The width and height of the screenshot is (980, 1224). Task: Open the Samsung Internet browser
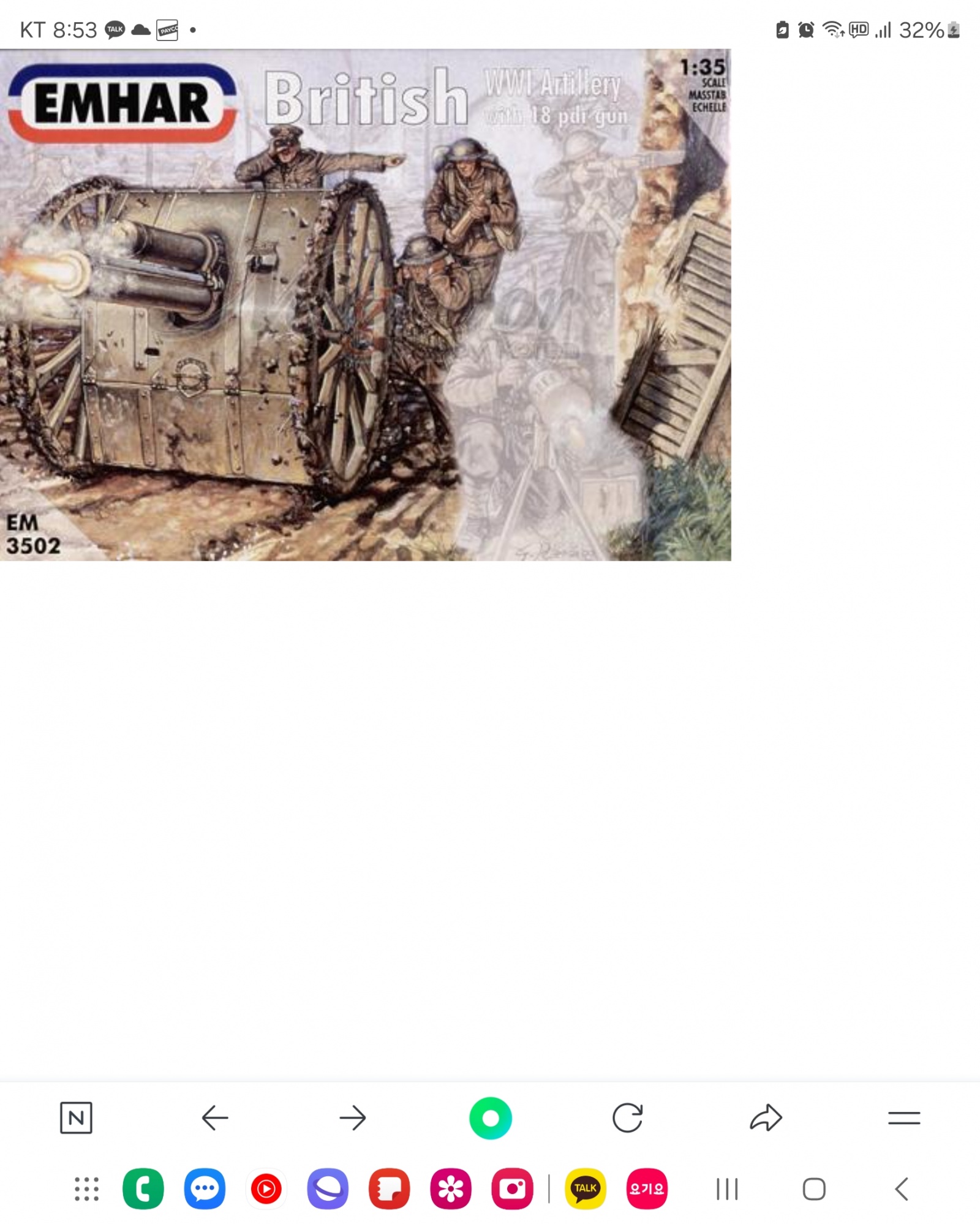point(328,1188)
